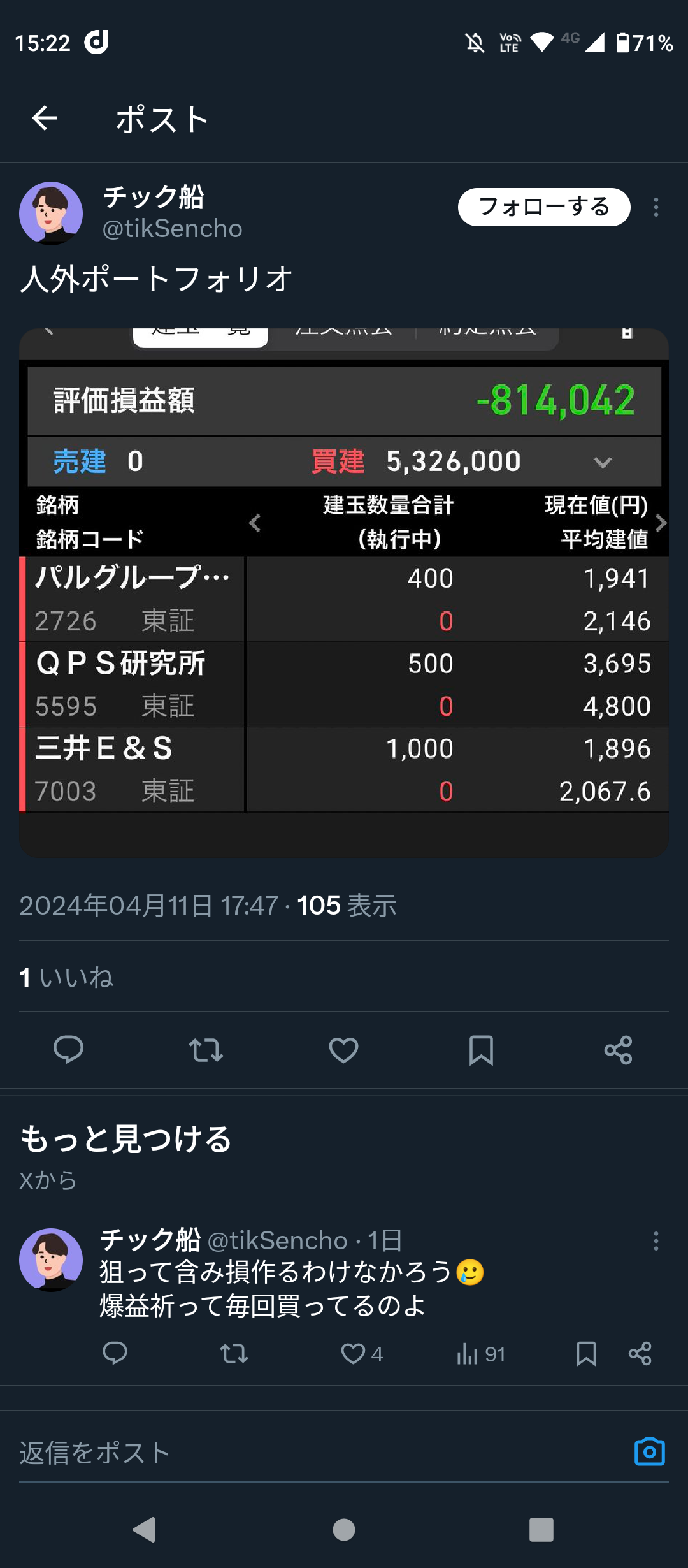Bookmark the 狙って含み損 post
Image resolution: width=688 pixels, height=1568 pixels.
pos(586,1353)
